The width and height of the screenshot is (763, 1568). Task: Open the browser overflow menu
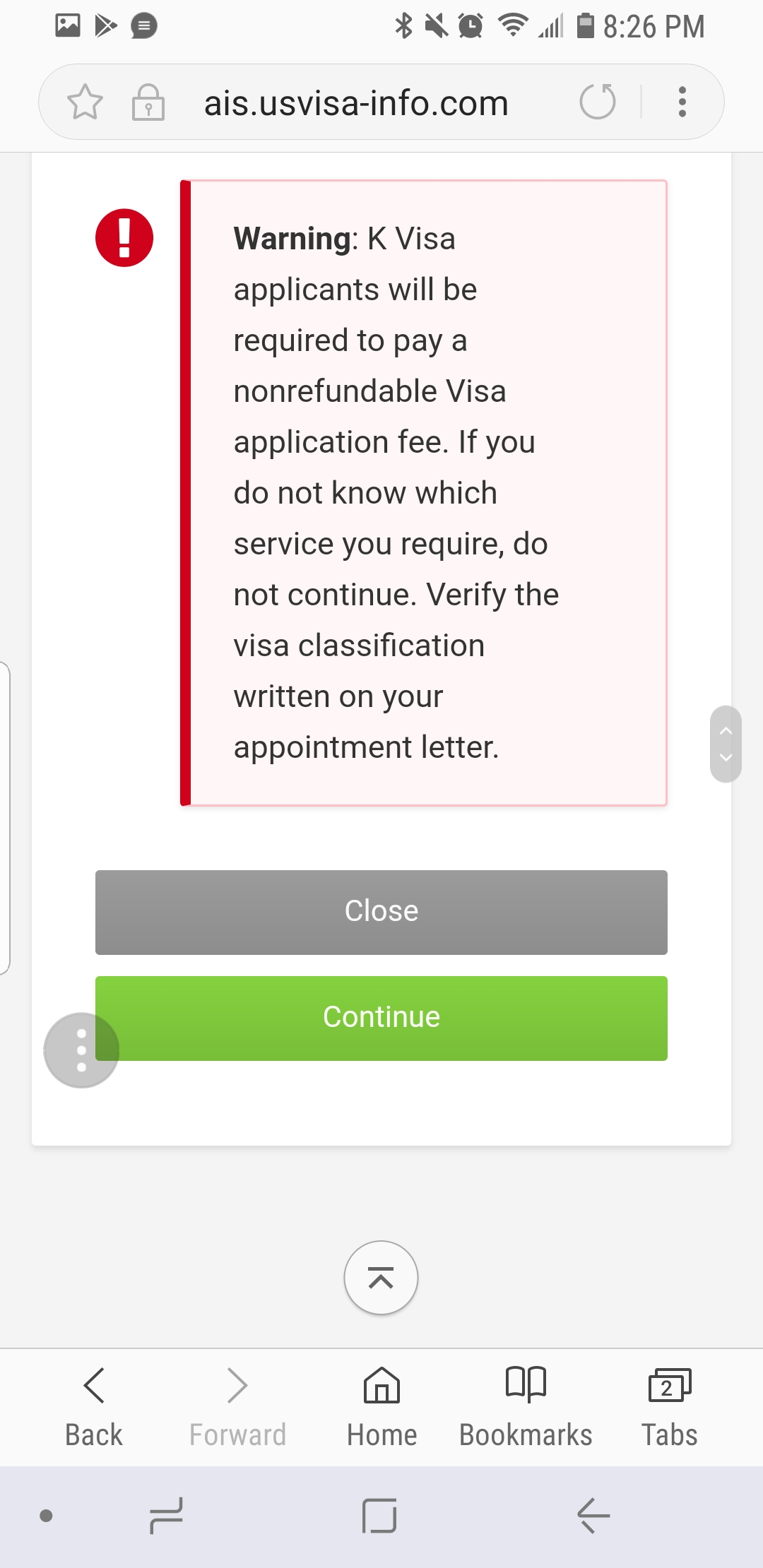(682, 102)
